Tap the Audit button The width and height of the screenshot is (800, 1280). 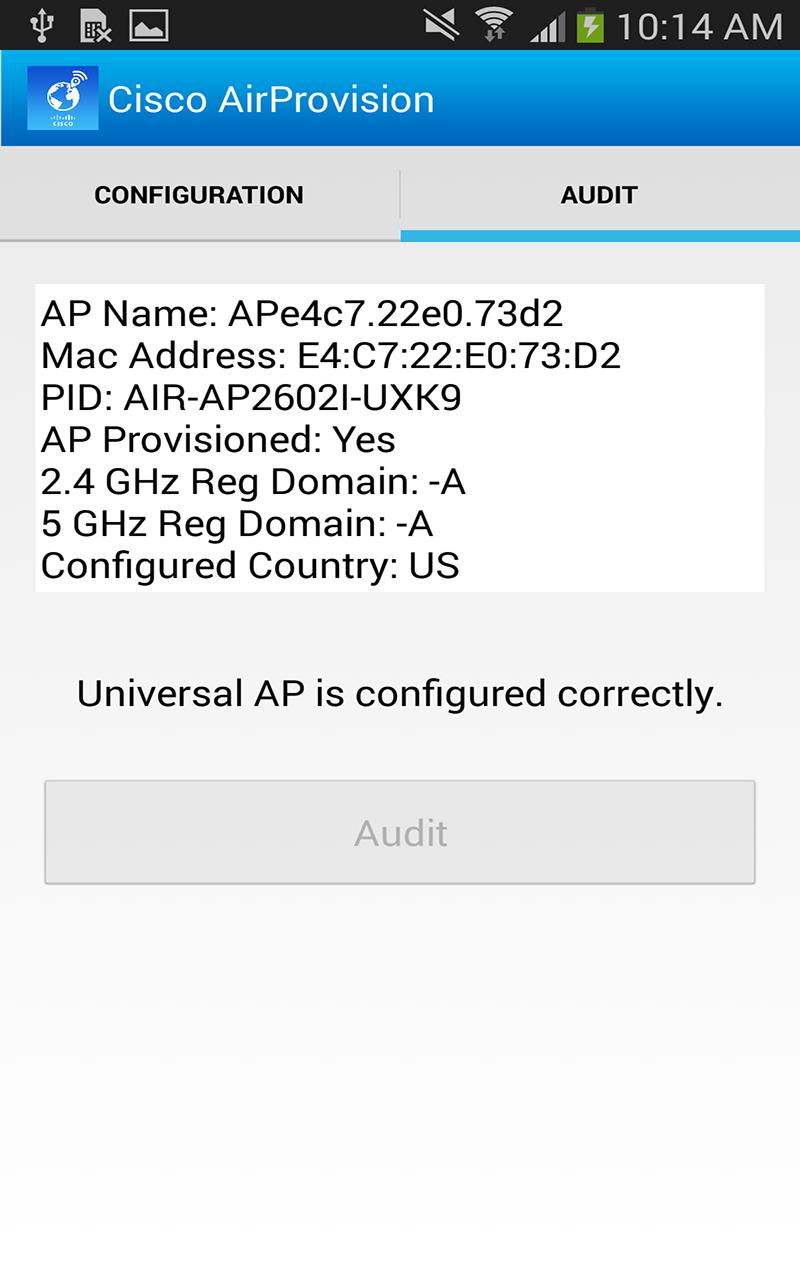pyautogui.click(x=400, y=832)
